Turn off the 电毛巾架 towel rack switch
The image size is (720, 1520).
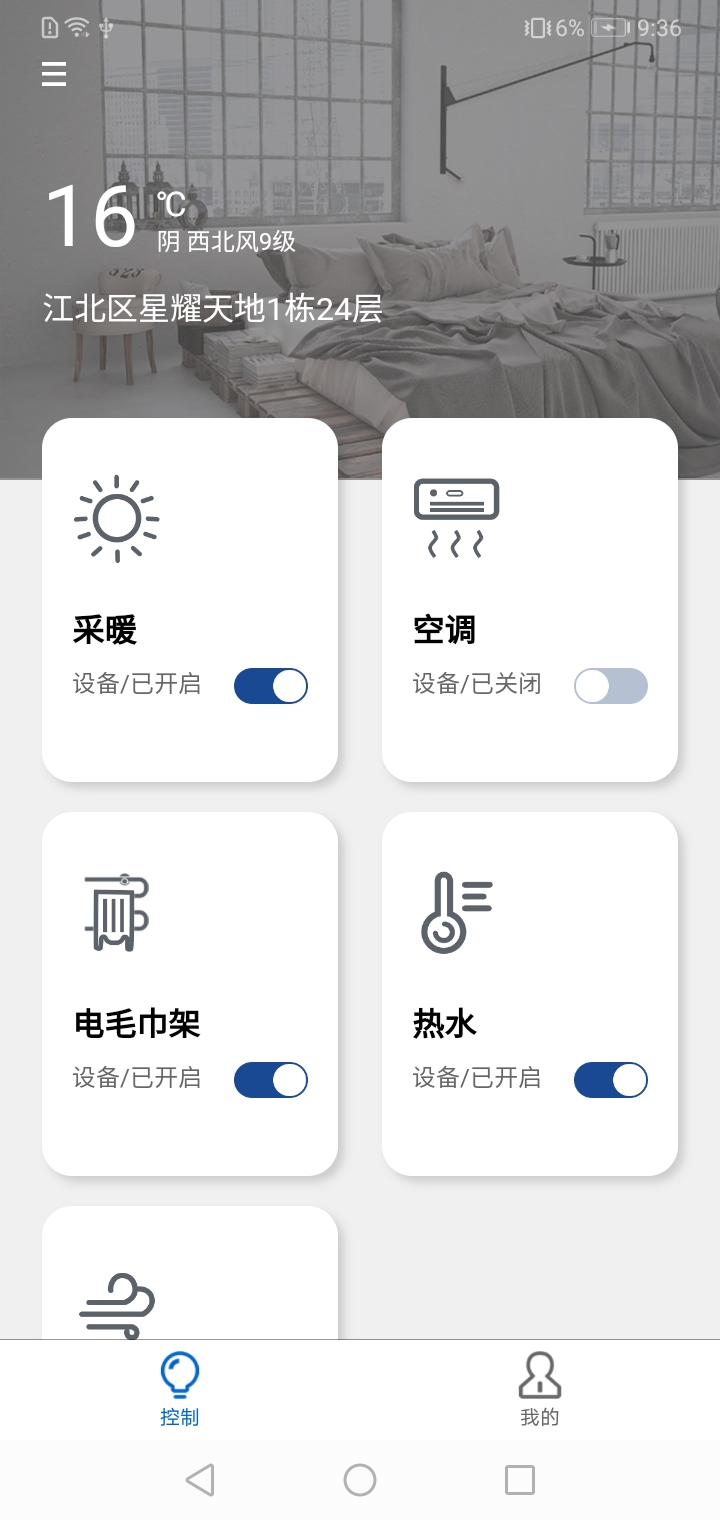[x=270, y=1080]
